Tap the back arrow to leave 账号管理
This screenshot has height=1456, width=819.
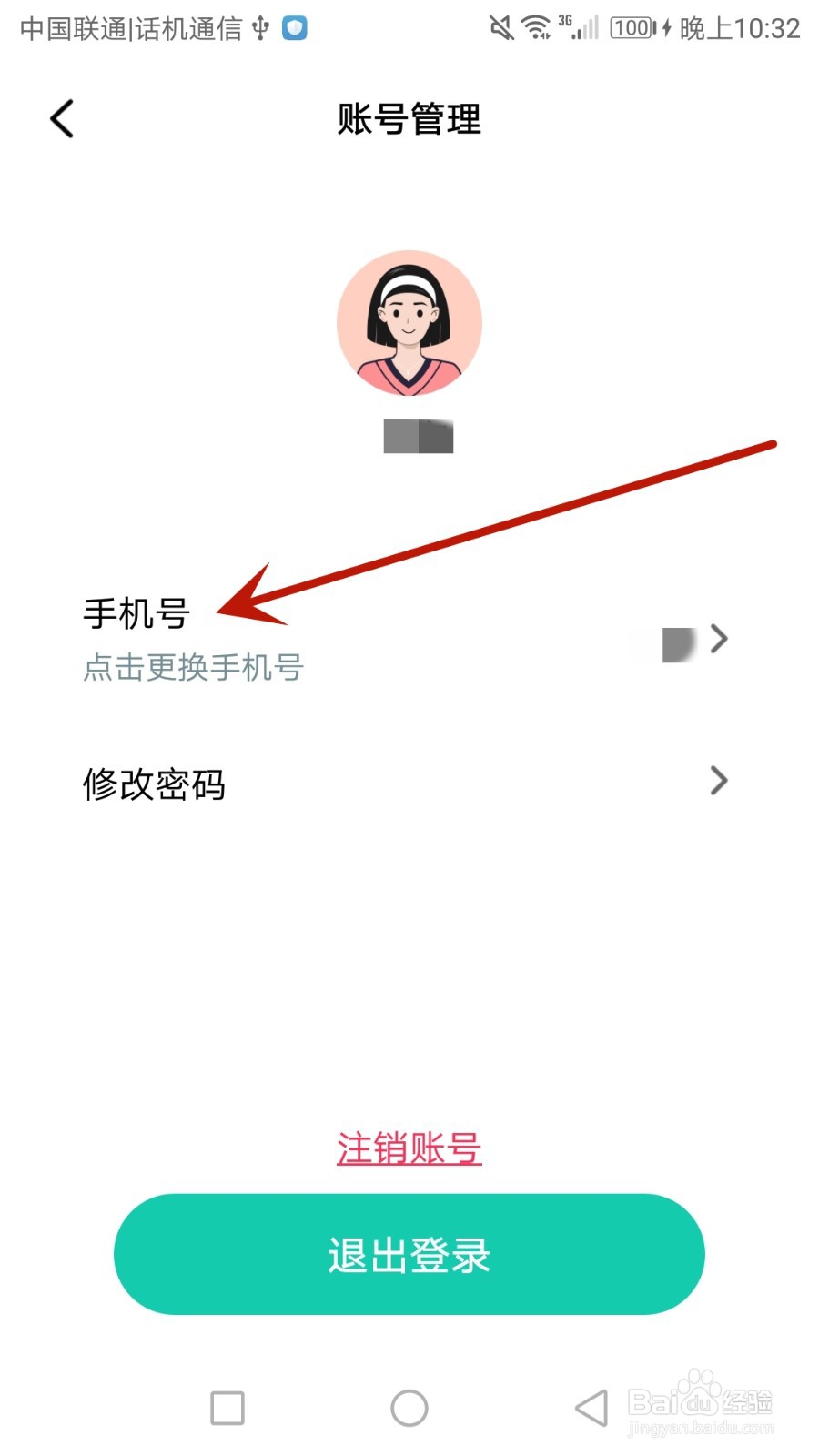pyautogui.click(x=61, y=118)
